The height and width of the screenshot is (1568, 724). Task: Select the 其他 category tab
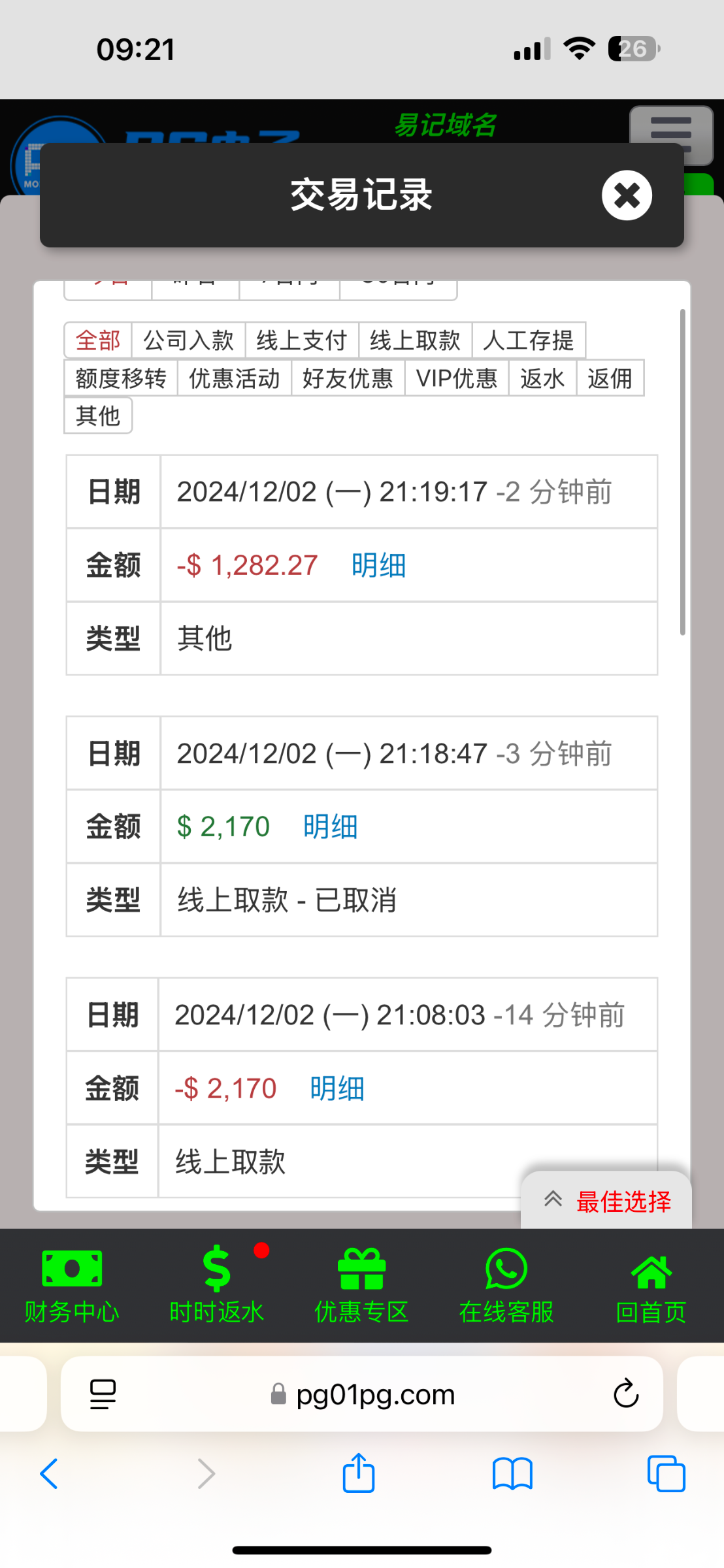97,416
